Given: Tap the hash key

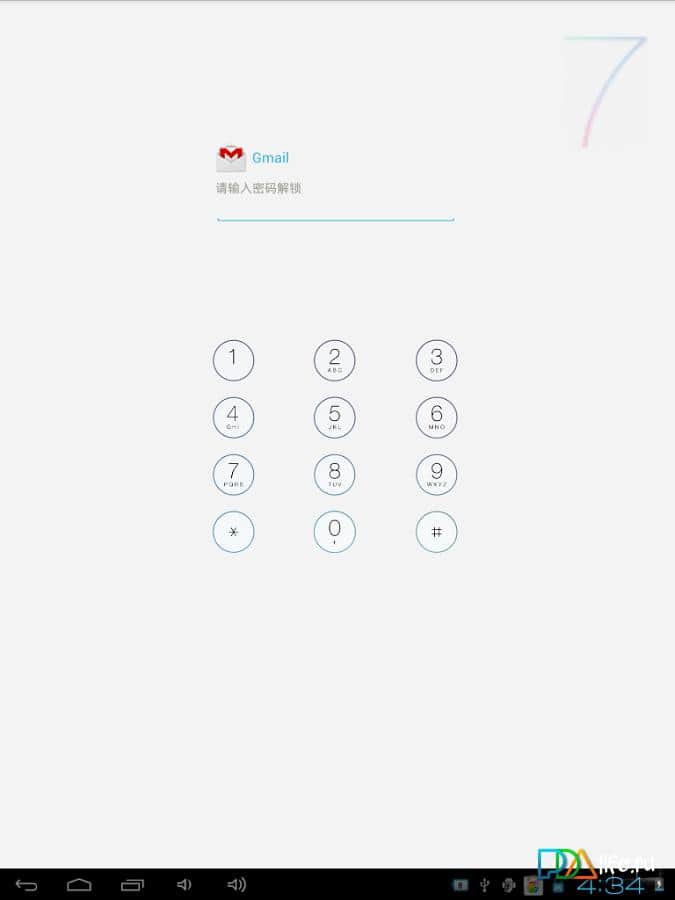Looking at the screenshot, I should (436, 531).
